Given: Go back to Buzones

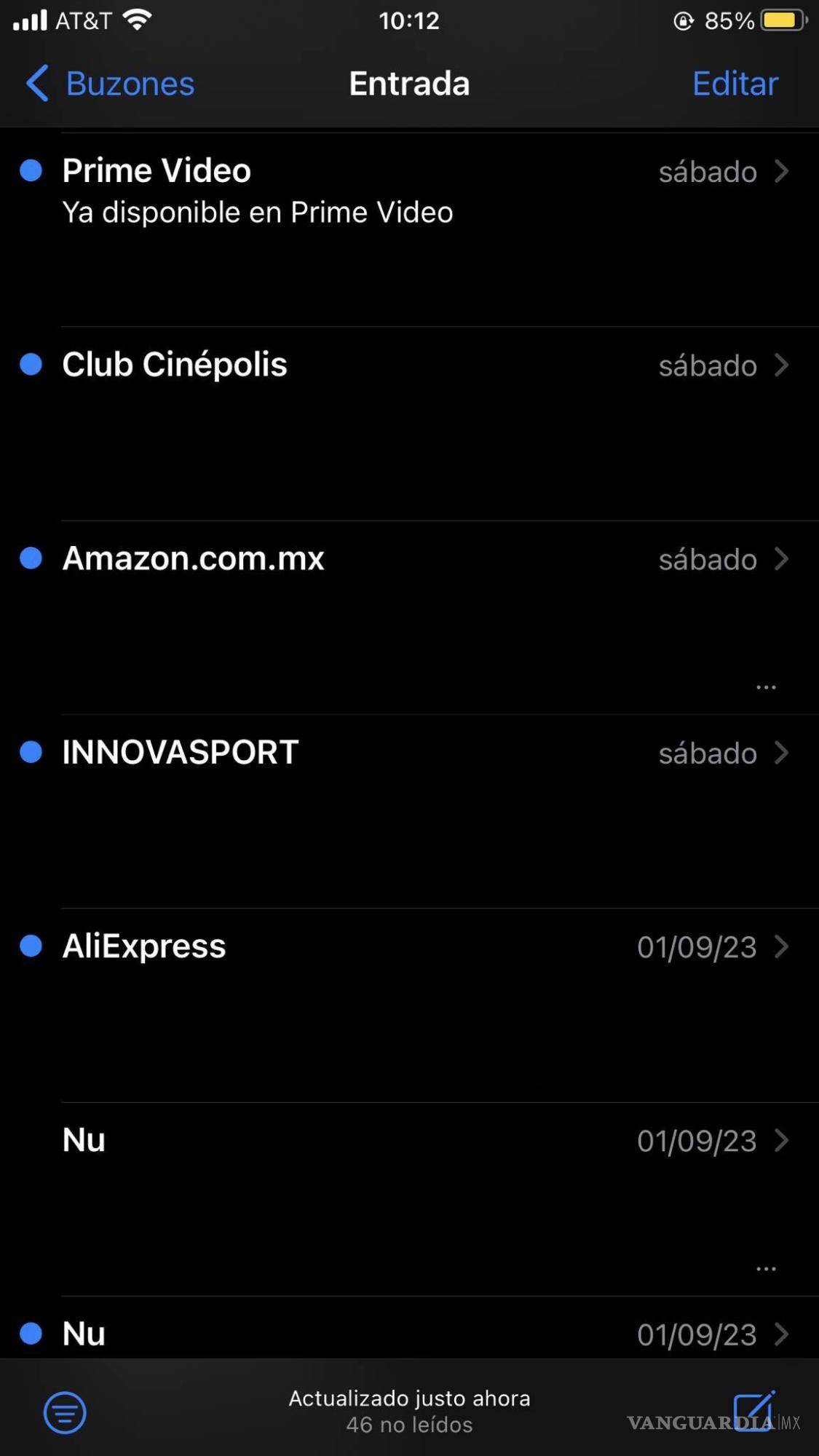Looking at the screenshot, I should (x=111, y=84).
